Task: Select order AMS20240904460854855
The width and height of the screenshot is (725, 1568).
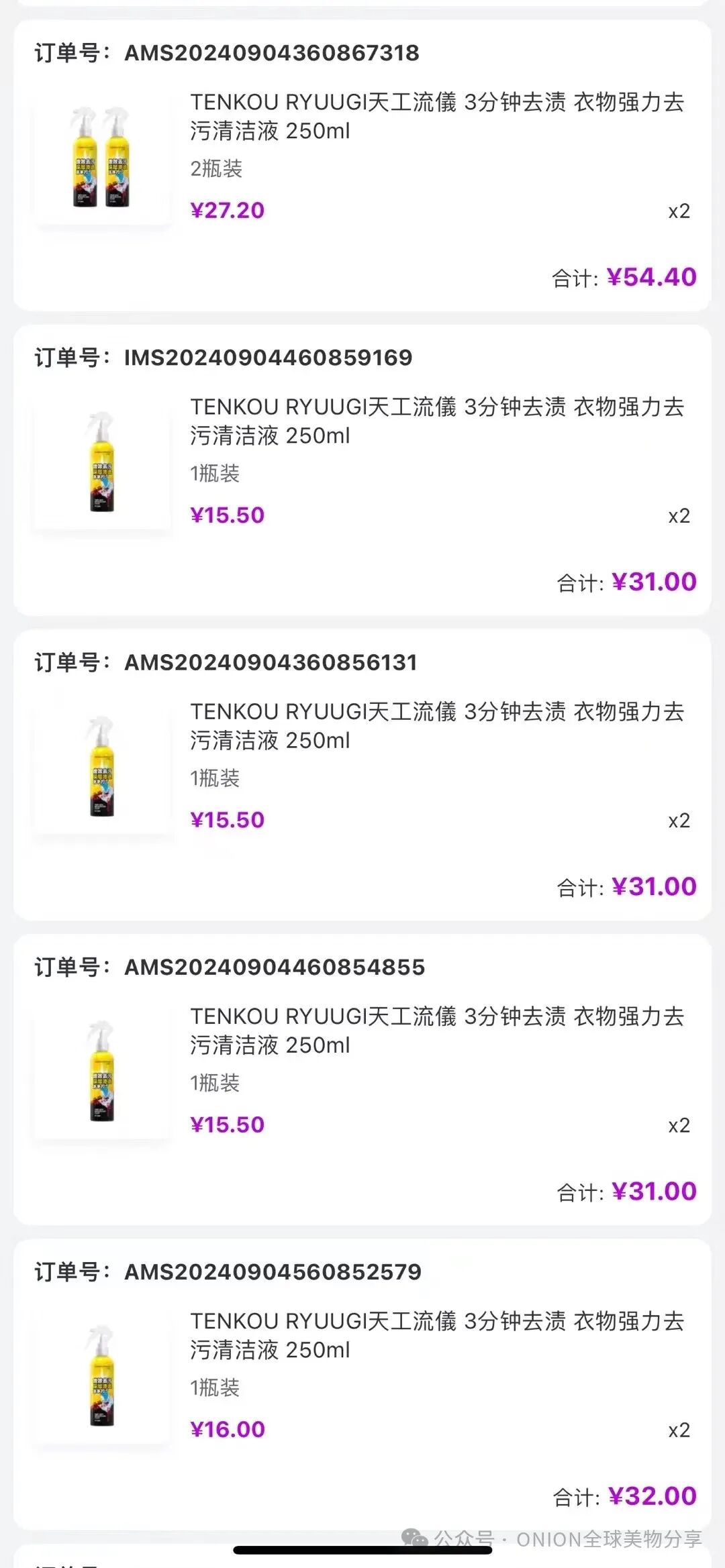Action: tap(362, 1079)
